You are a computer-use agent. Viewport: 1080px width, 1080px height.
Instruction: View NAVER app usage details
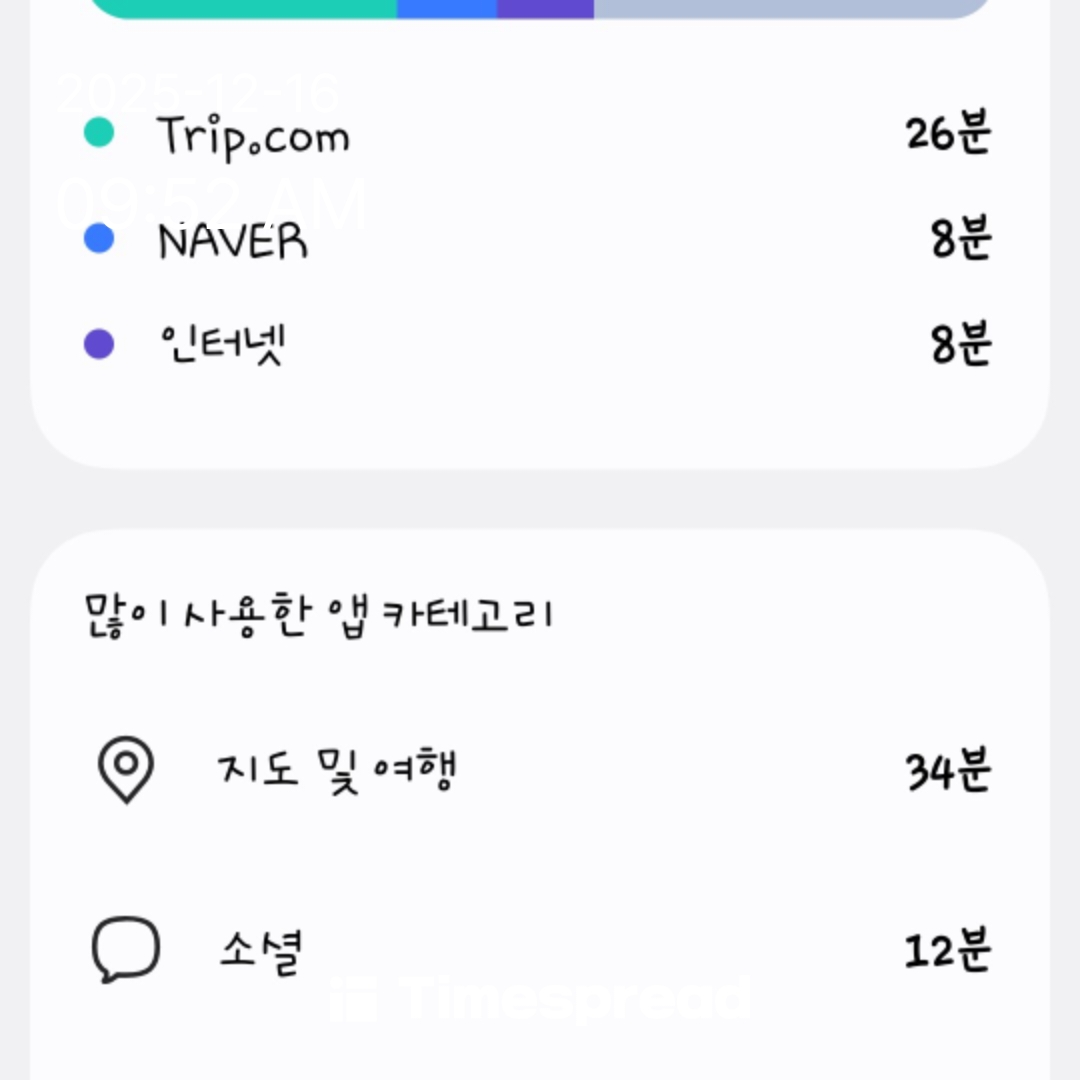pyautogui.click(x=232, y=241)
